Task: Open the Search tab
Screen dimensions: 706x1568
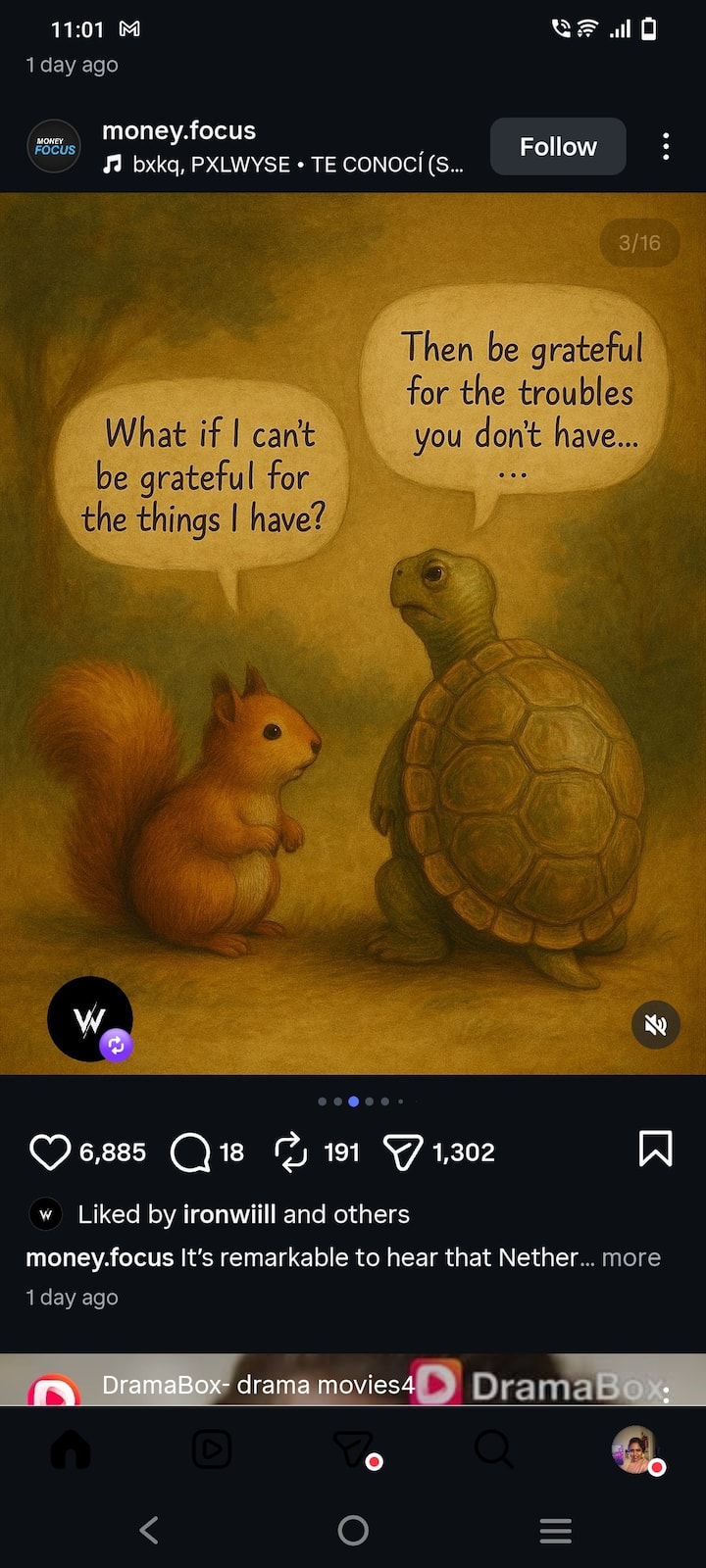Action: [493, 1448]
